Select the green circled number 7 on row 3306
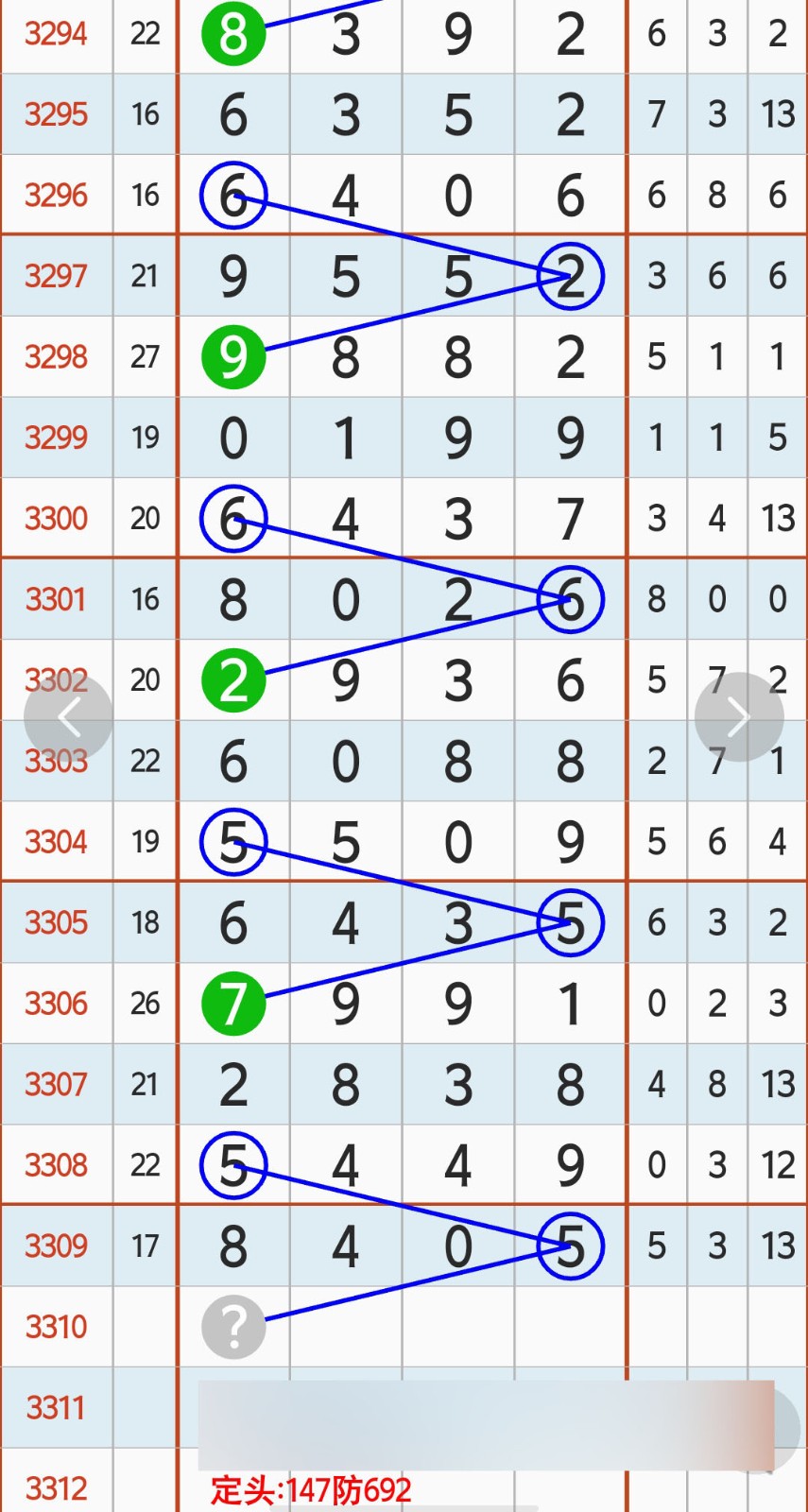 pyautogui.click(x=234, y=1004)
